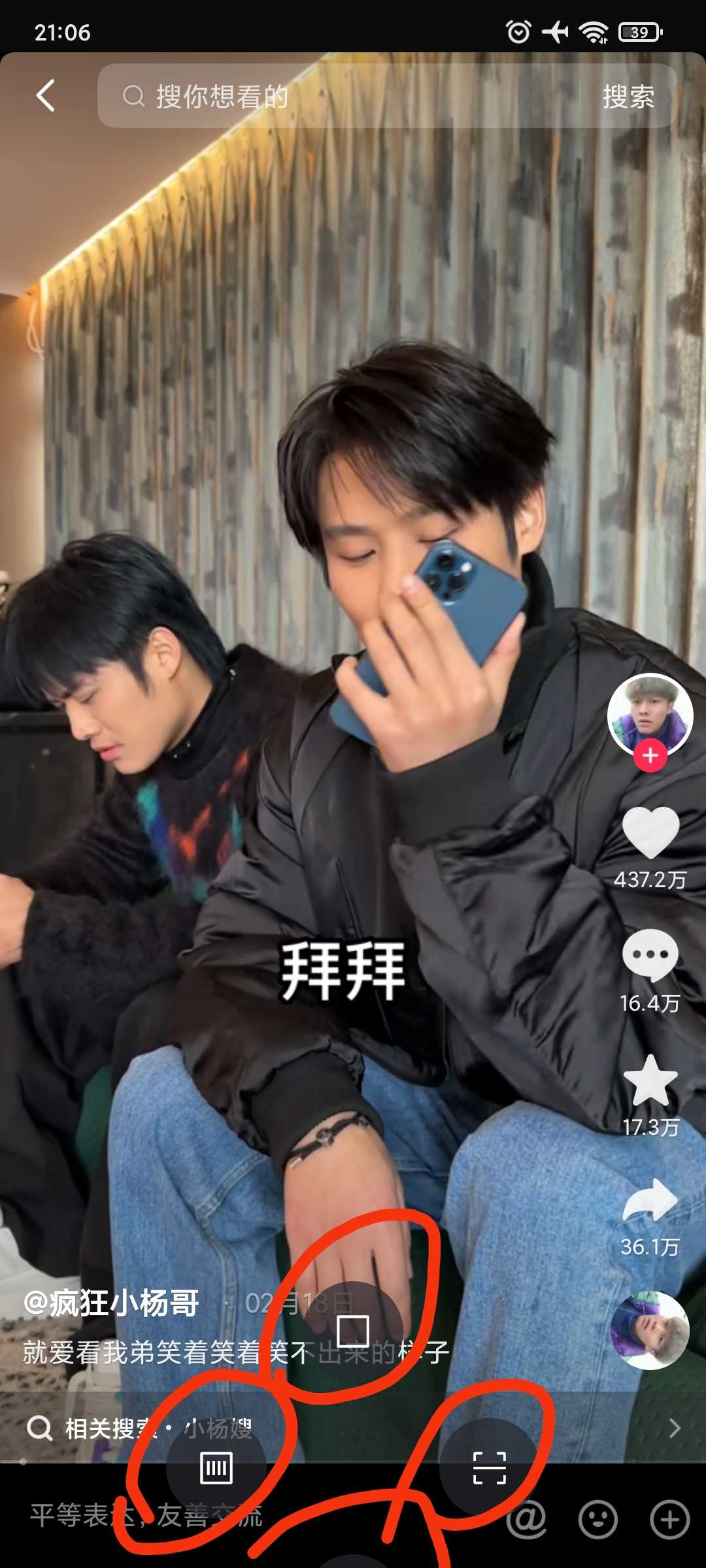Image resolution: width=706 pixels, height=1568 pixels.
Task: Open @疯狂小杨哥's profile from the username
Action: point(111,1303)
